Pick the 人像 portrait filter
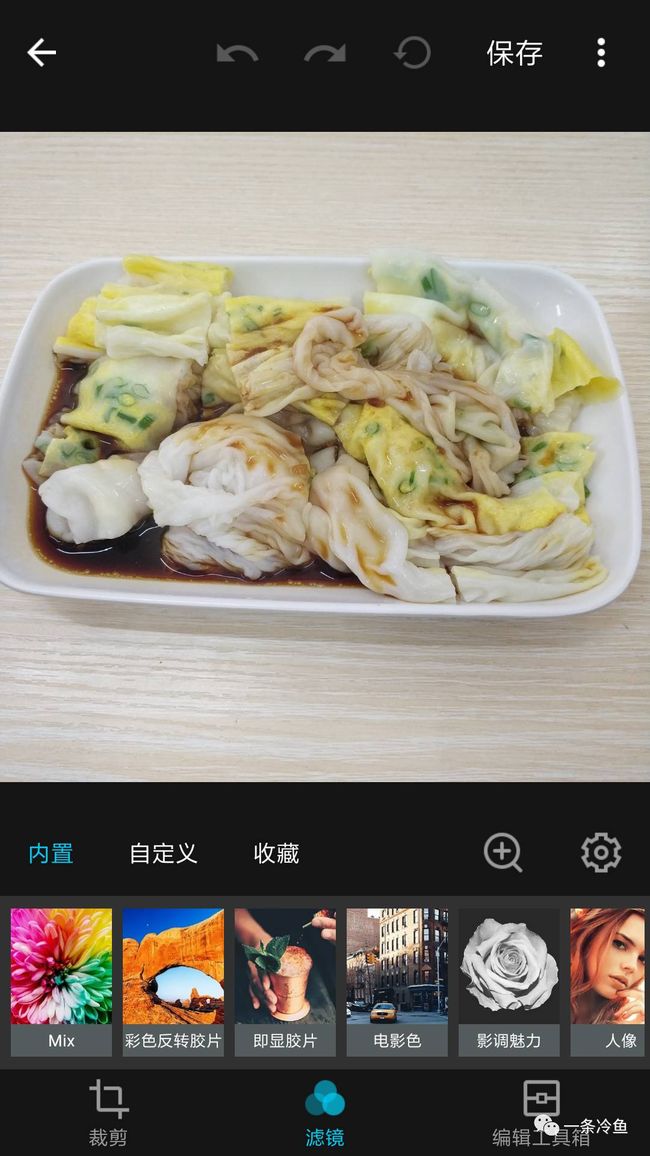The width and height of the screenshot is (650, 1156). pos(610,982)
